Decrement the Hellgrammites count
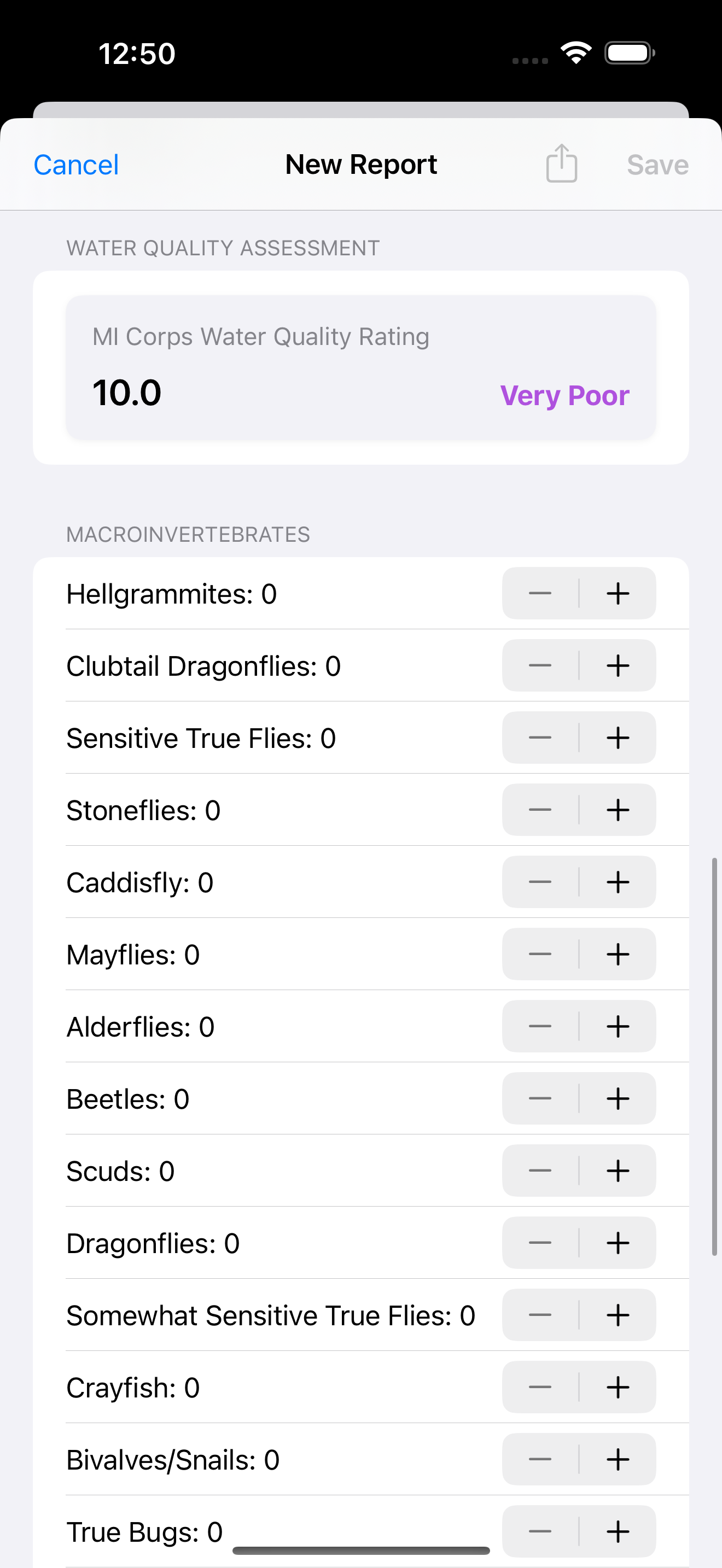 [x=539, y=593]
